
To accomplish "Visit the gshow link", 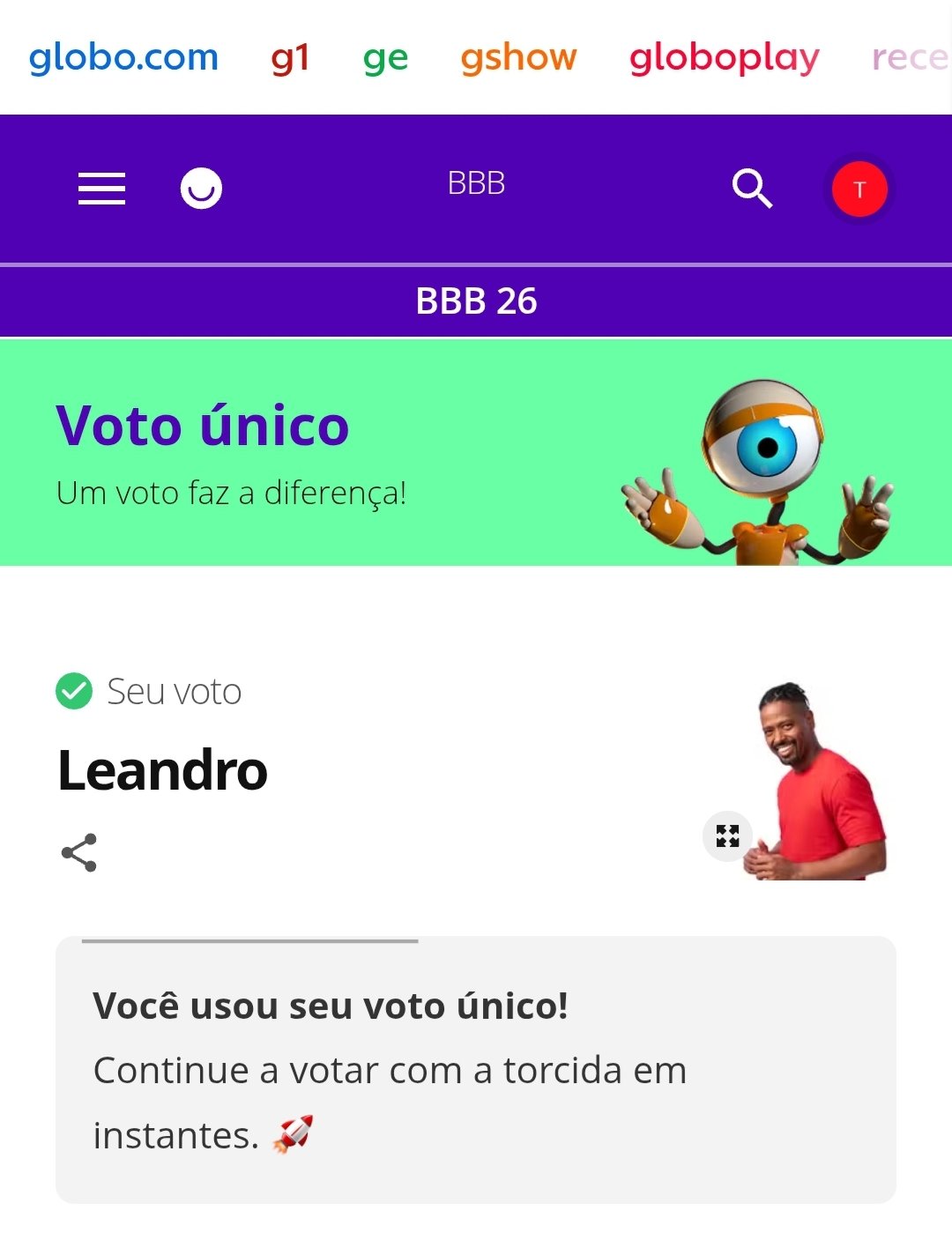I will (x=518, y=57).
